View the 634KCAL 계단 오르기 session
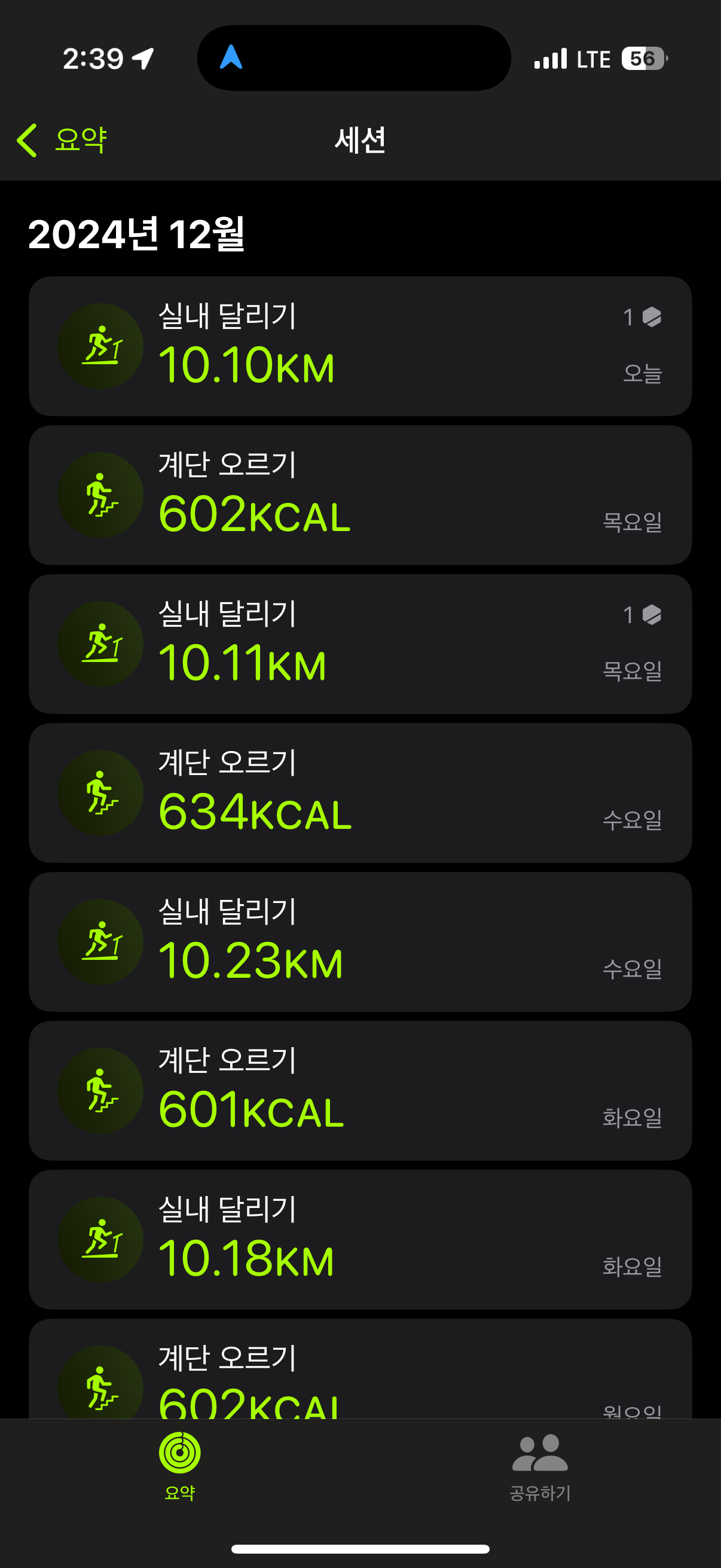Image resolution: width=721 pixels, height=1568 pixels. tap(360, 793)
